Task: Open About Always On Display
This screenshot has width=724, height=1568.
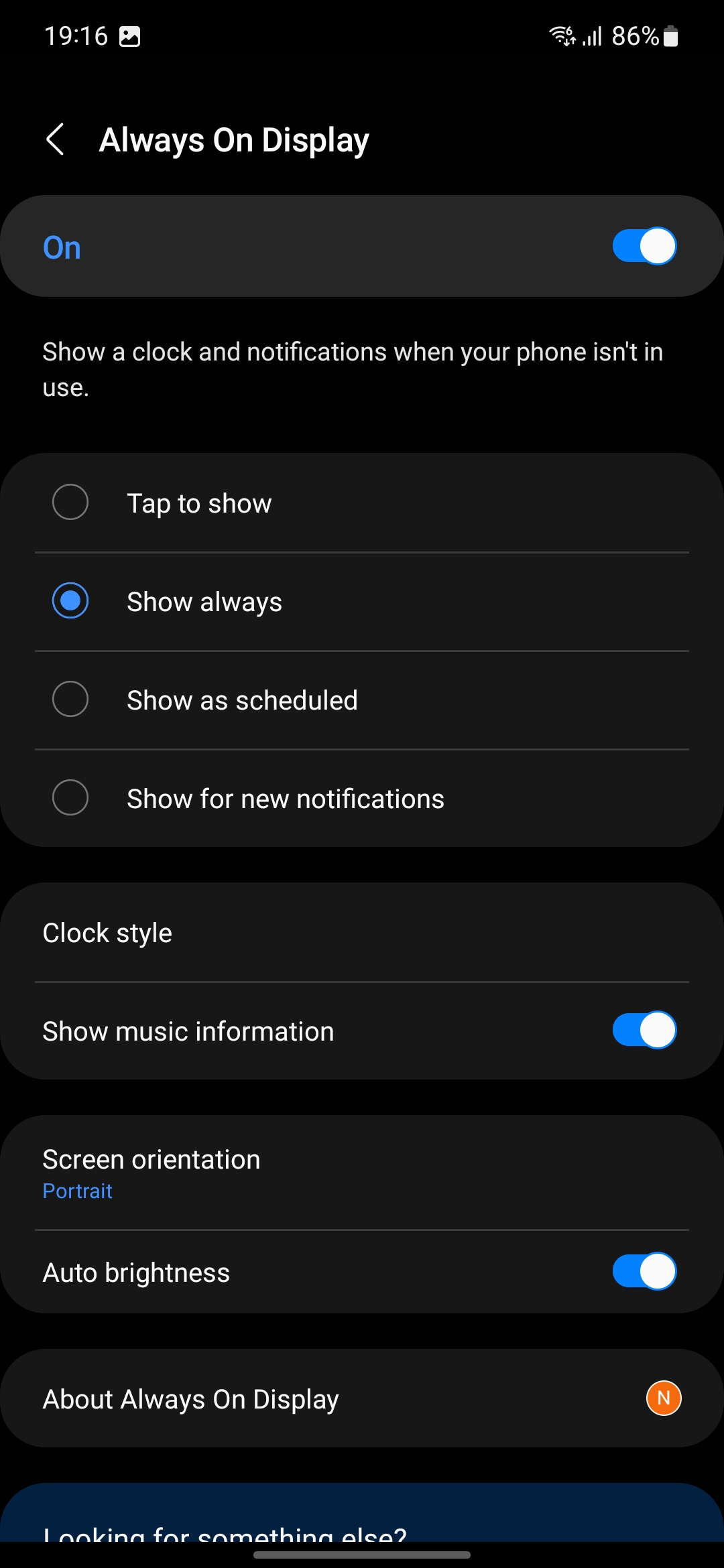Action: (x=362, y=1398)
